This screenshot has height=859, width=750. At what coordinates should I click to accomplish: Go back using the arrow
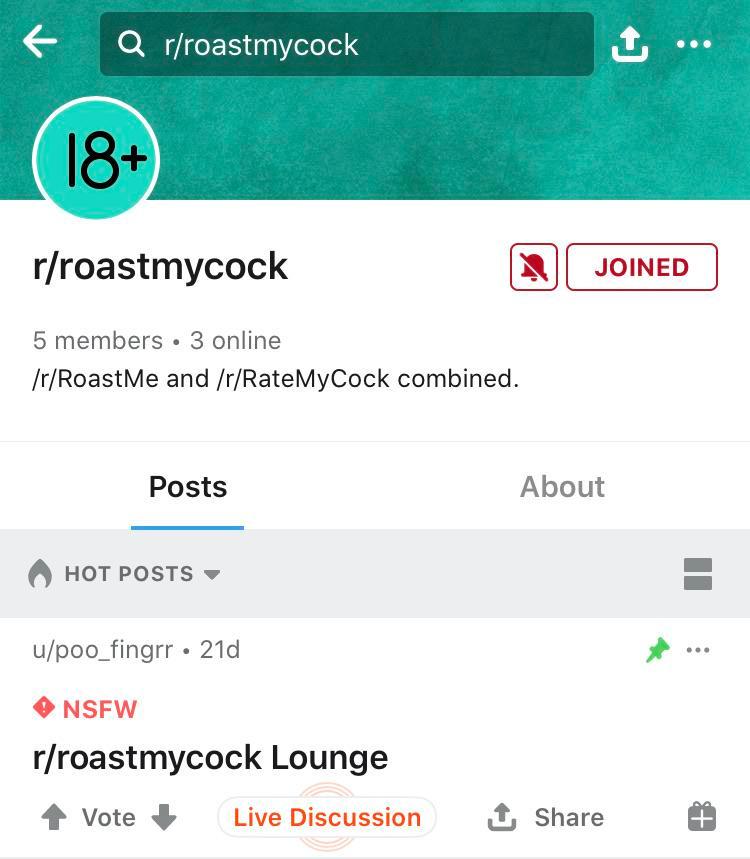coord(40,43)
